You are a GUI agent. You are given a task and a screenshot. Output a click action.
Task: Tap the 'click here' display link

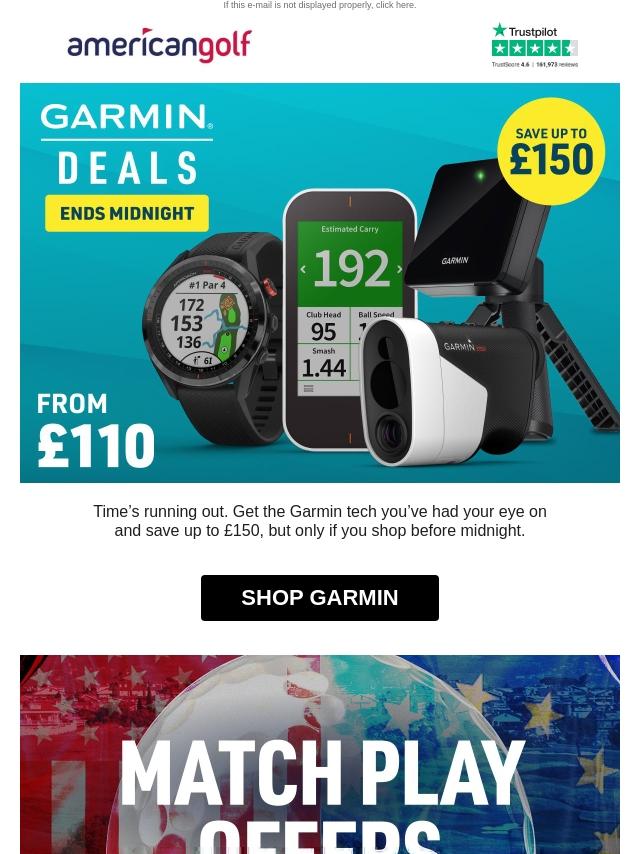(395, 5)
